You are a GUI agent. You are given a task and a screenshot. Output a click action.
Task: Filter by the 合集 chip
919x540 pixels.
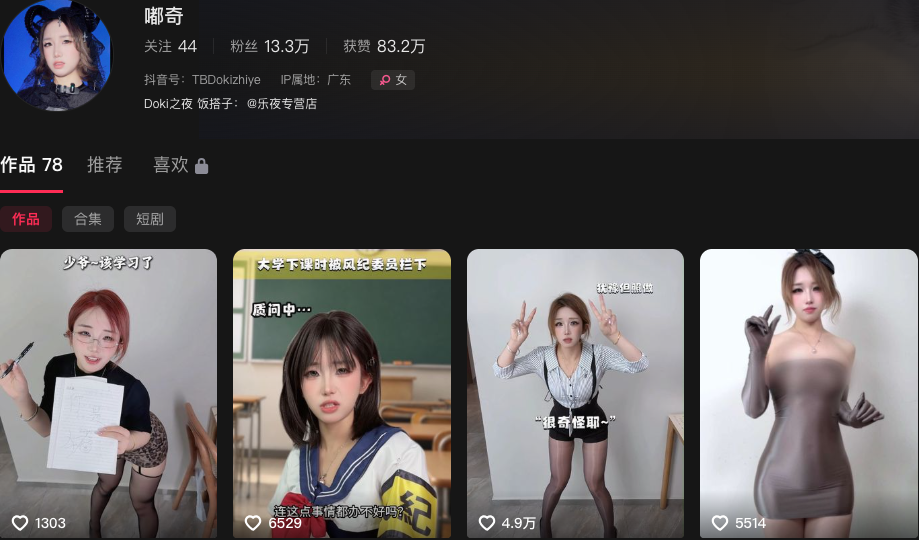88,219
